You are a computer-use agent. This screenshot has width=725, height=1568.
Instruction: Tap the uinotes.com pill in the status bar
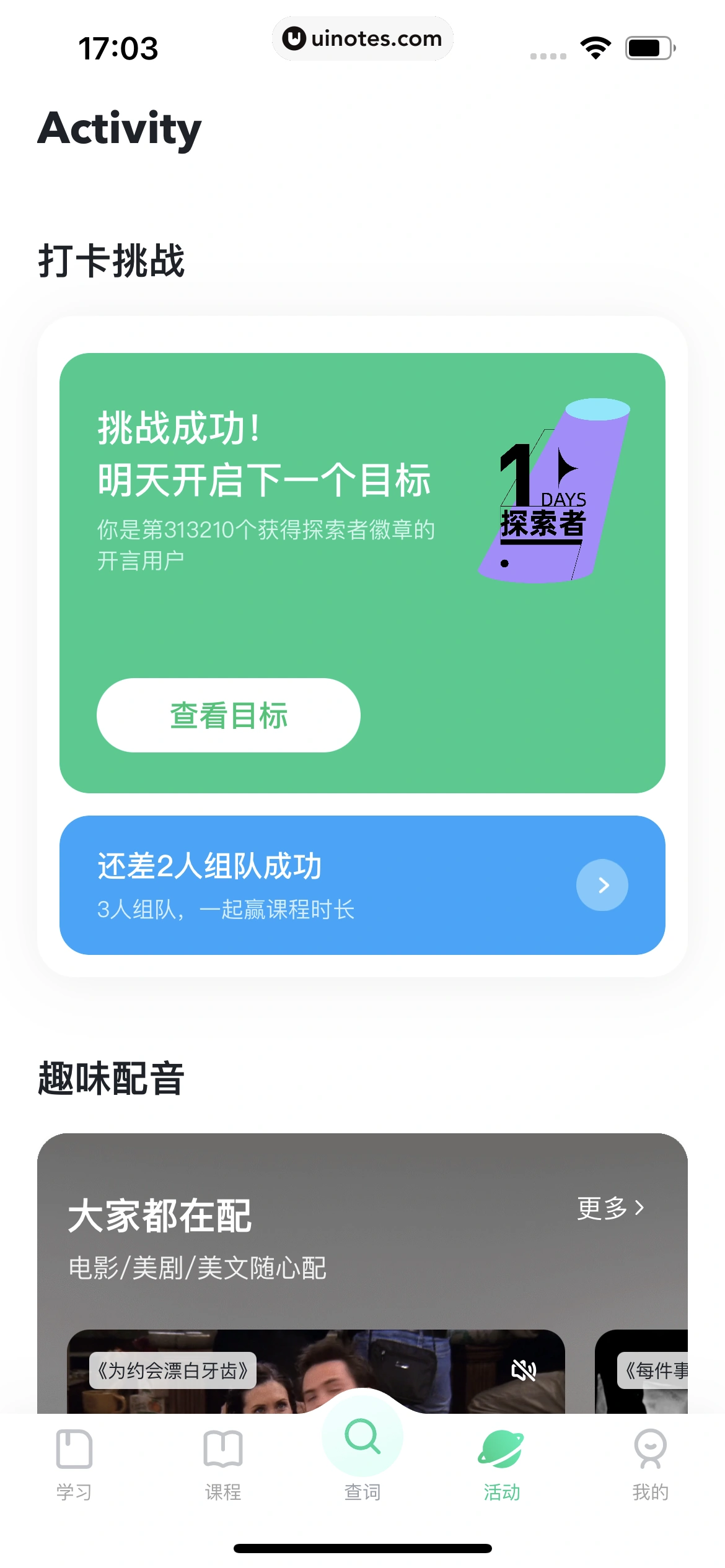coord(362,38)
